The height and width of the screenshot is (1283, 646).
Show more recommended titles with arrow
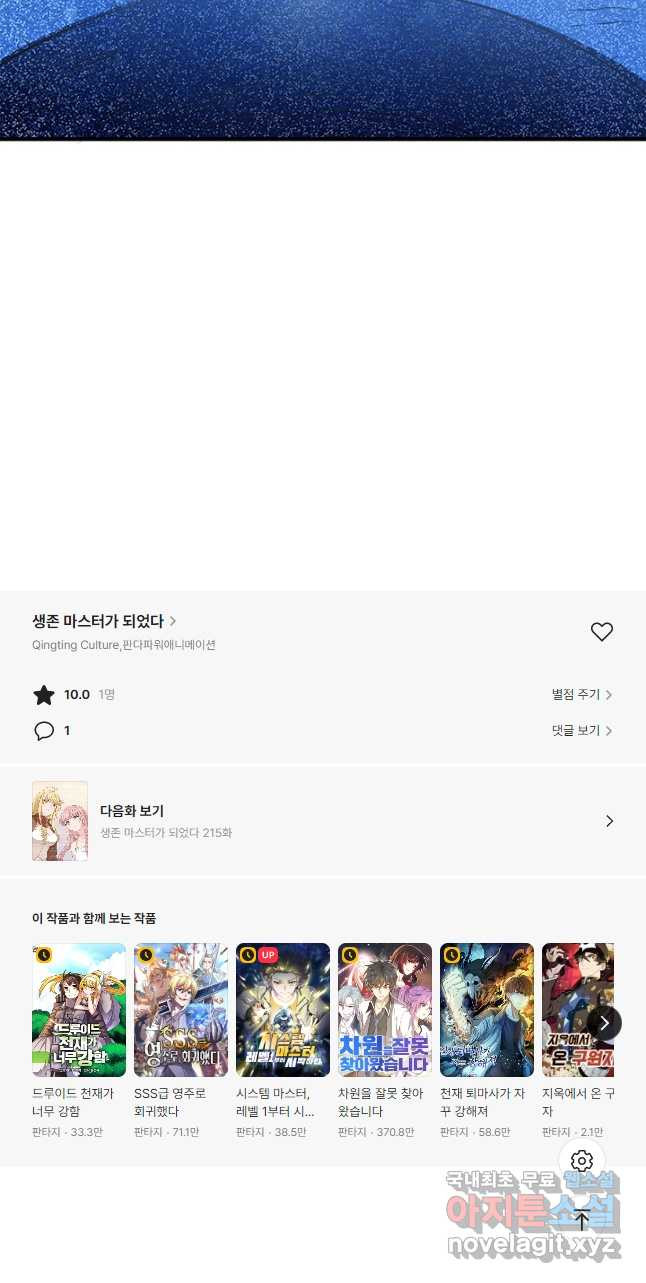coord(604,1023)
